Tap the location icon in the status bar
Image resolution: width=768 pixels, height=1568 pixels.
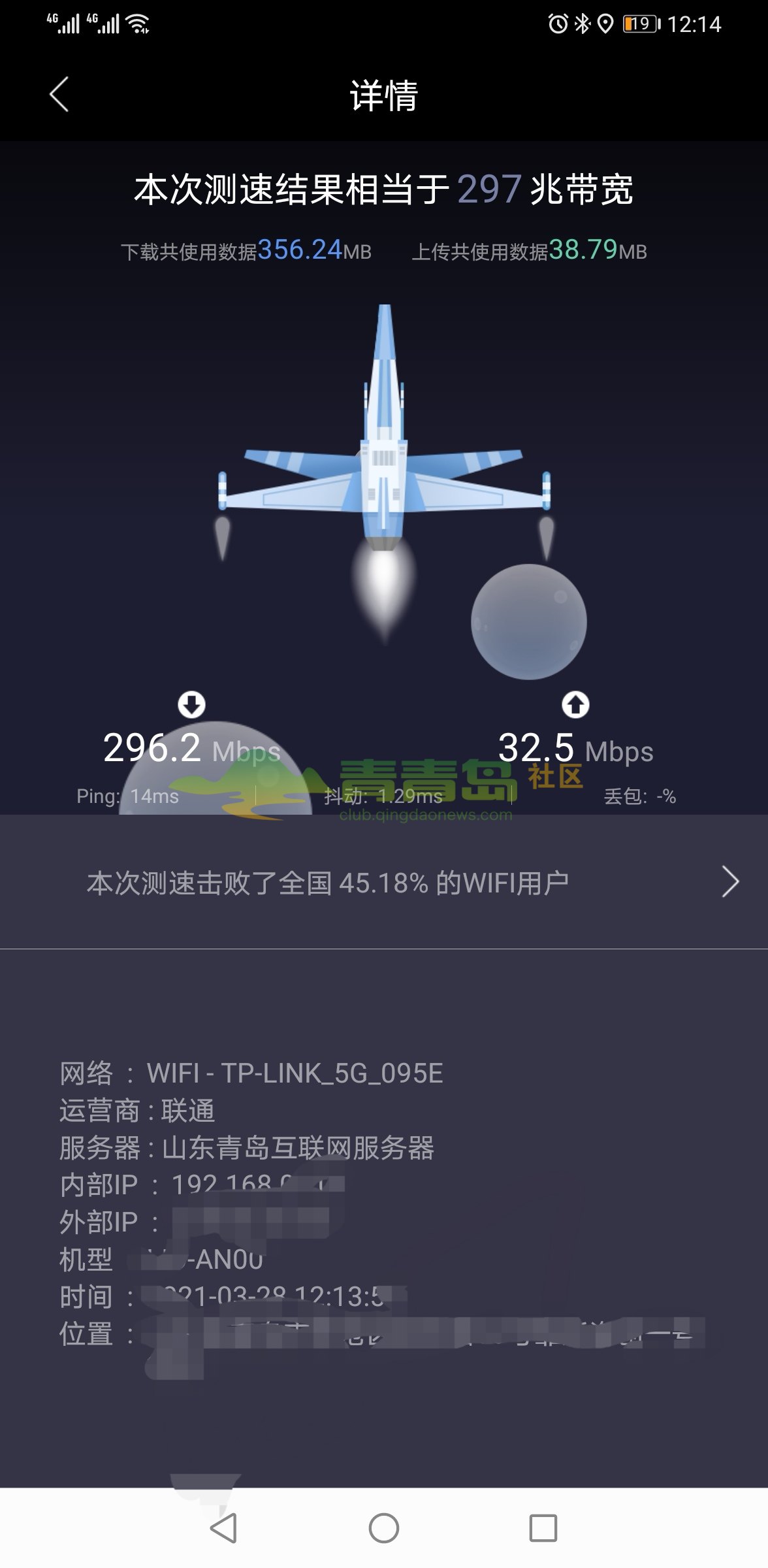click(604, 22)
